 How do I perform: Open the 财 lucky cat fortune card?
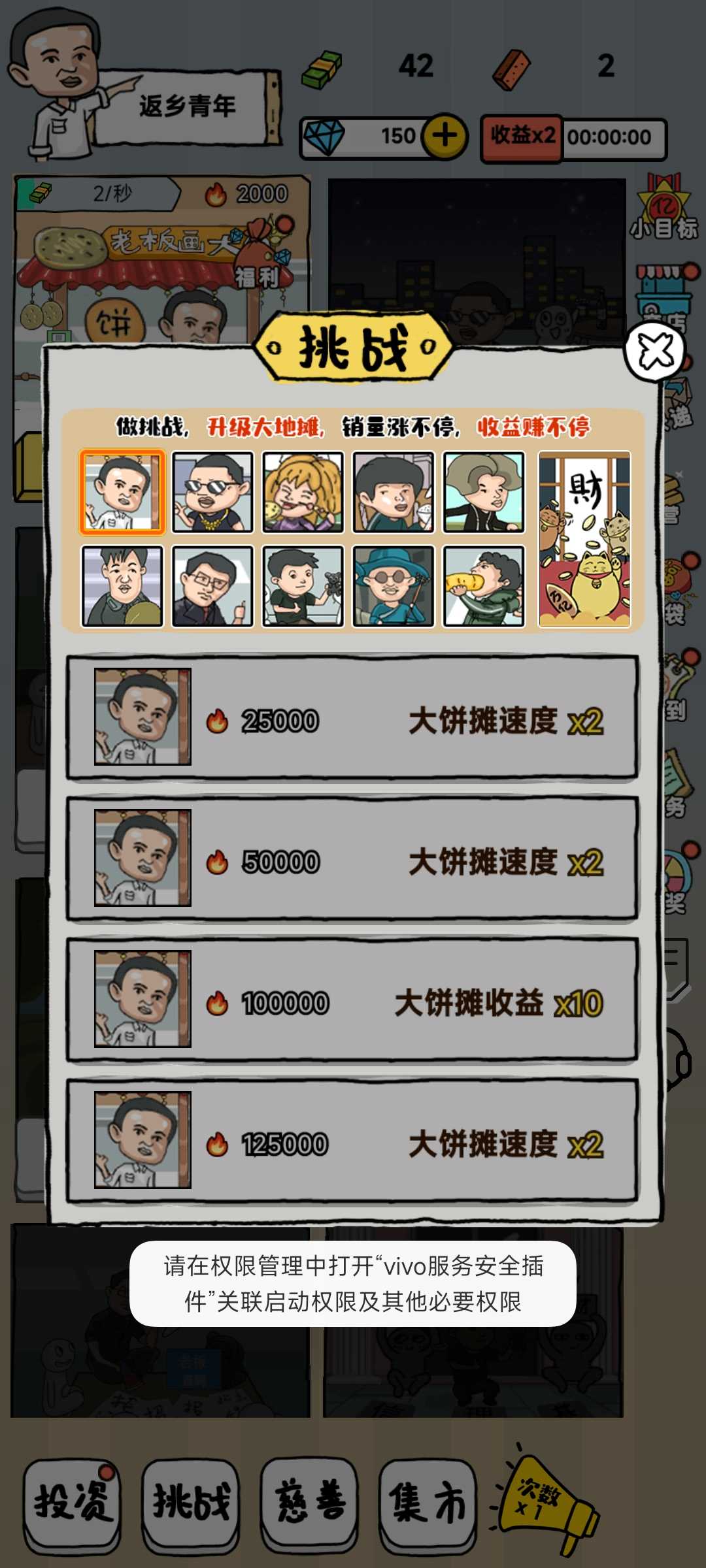tap(584, 540)
